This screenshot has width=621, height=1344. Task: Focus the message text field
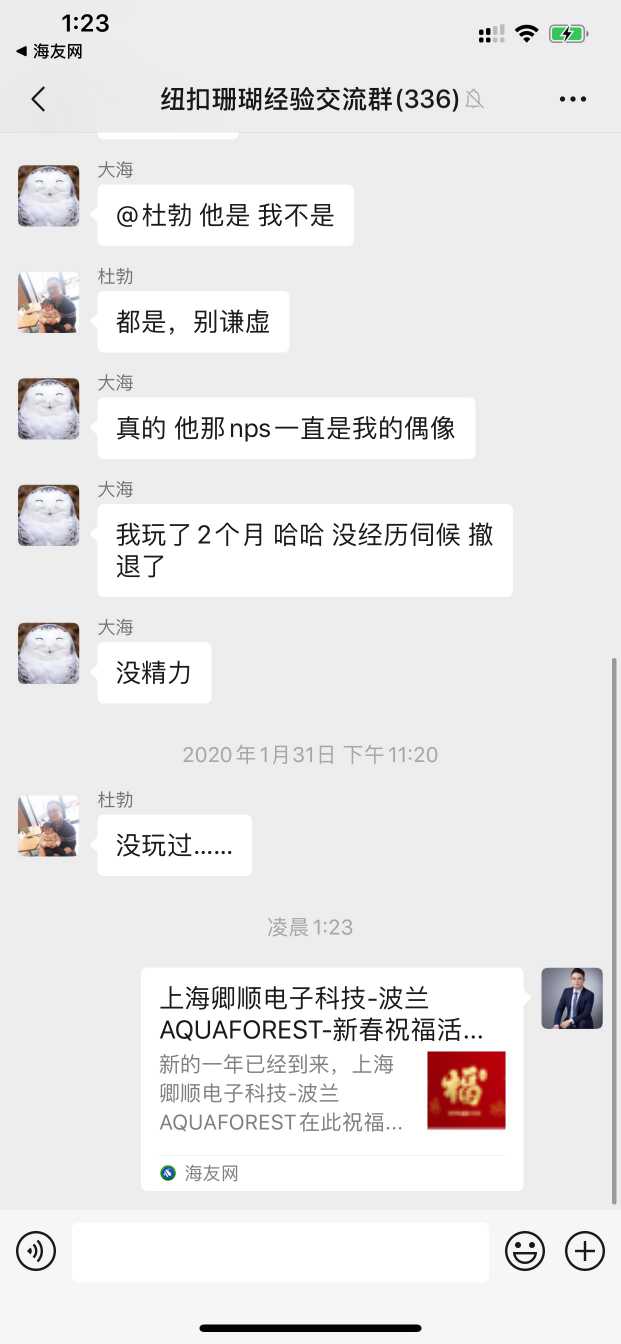280,1251
